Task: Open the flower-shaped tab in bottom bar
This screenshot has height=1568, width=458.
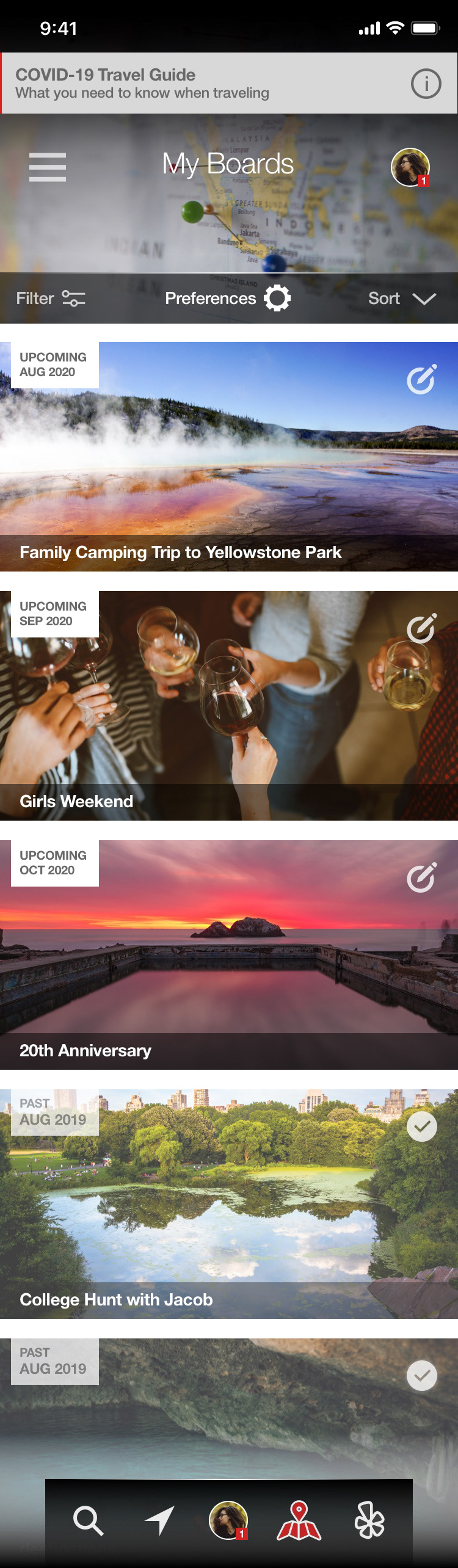Action: click(x=369, y=1520)
